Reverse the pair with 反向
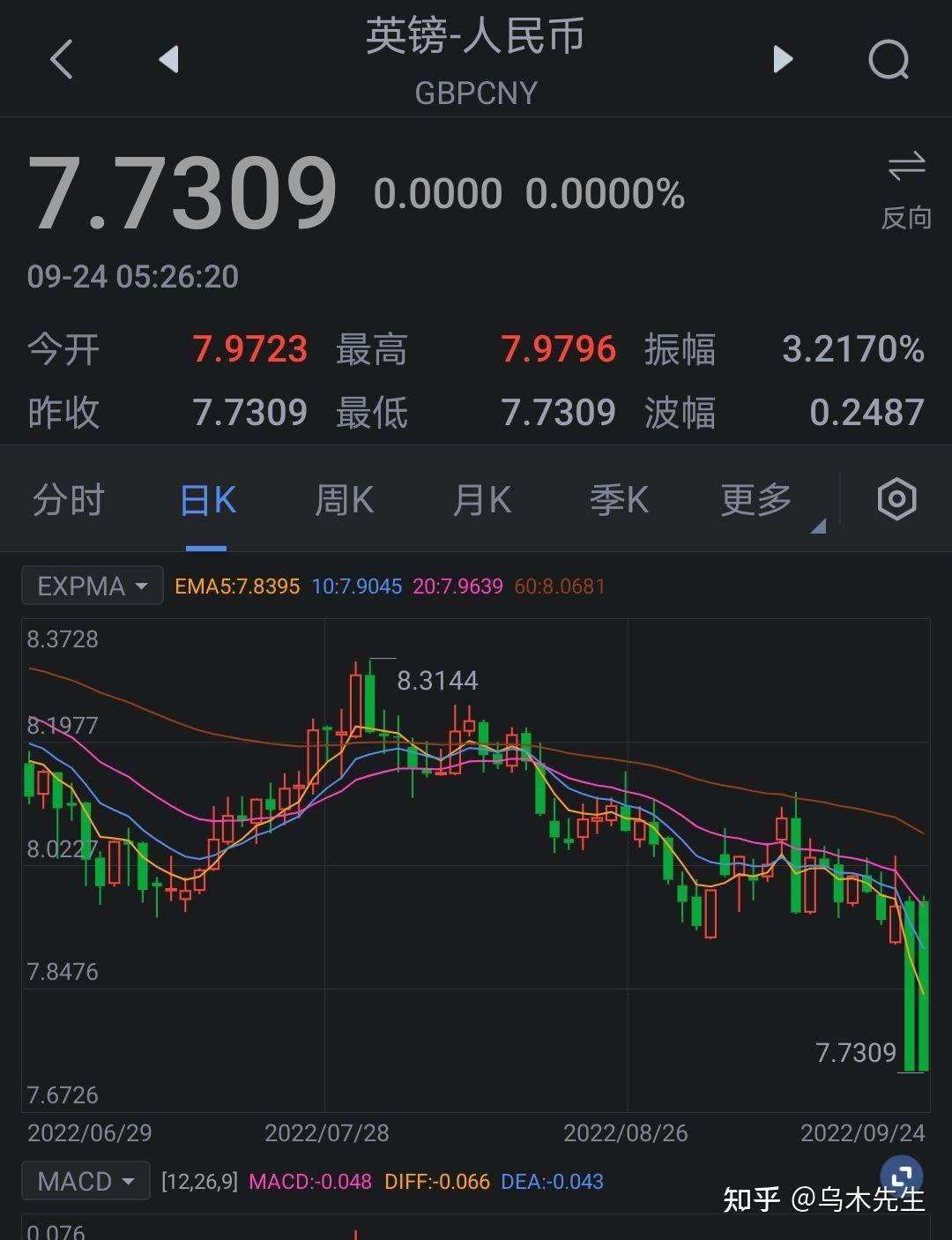This screenshot has width=952, height=1240. point(906,190)
